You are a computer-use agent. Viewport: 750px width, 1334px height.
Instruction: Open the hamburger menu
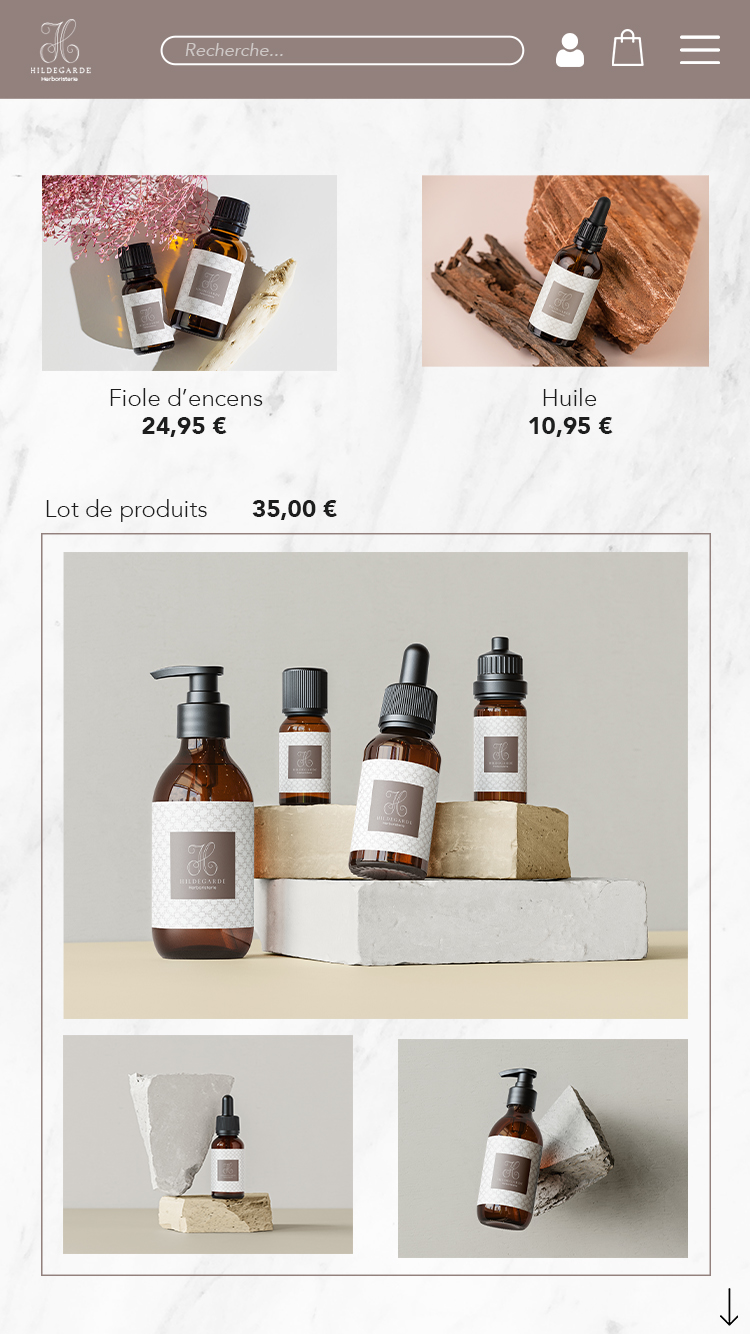700,49
